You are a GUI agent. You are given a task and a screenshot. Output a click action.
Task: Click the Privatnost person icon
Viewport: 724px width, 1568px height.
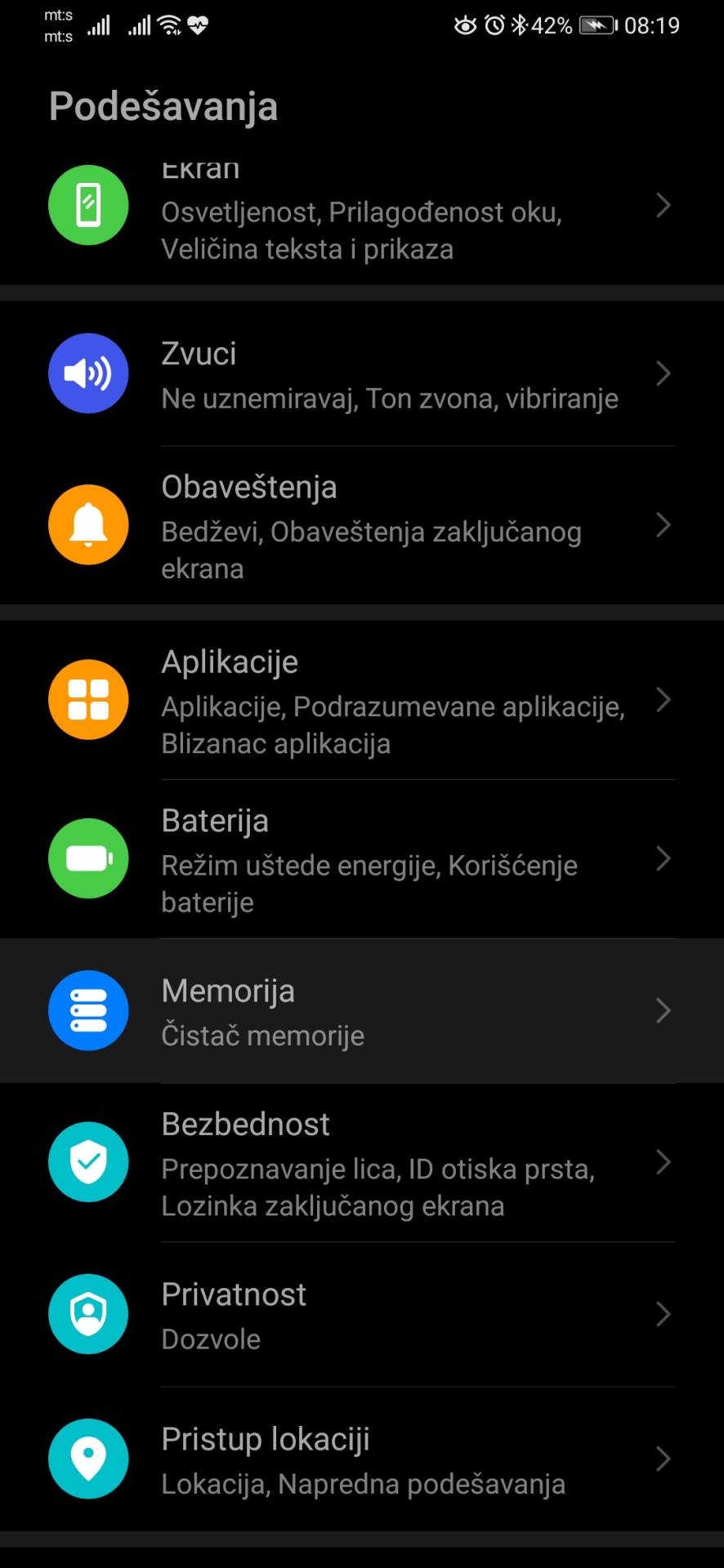point(88,1314)
